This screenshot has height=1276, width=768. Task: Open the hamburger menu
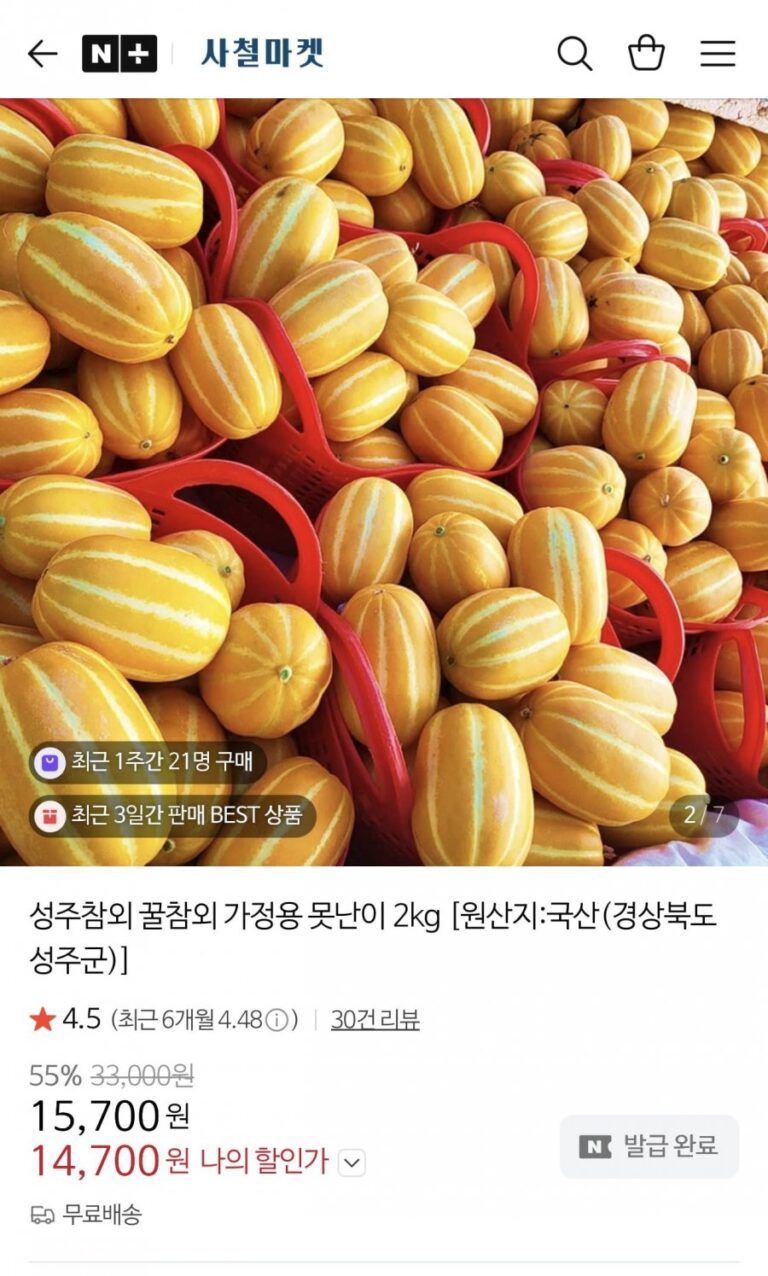click(717, 53)
